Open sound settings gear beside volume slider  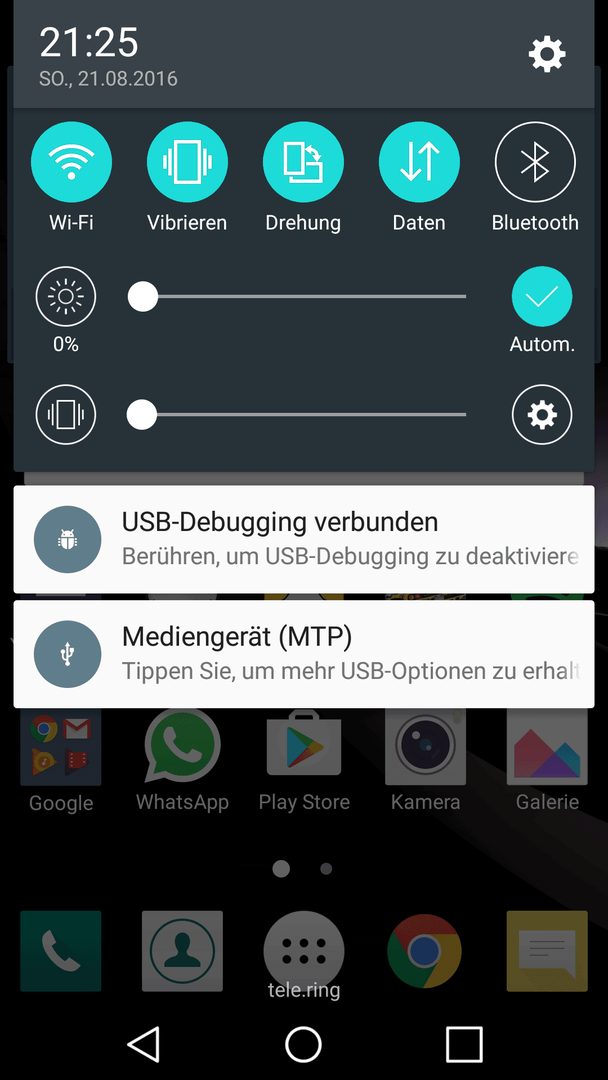[542, 414]
